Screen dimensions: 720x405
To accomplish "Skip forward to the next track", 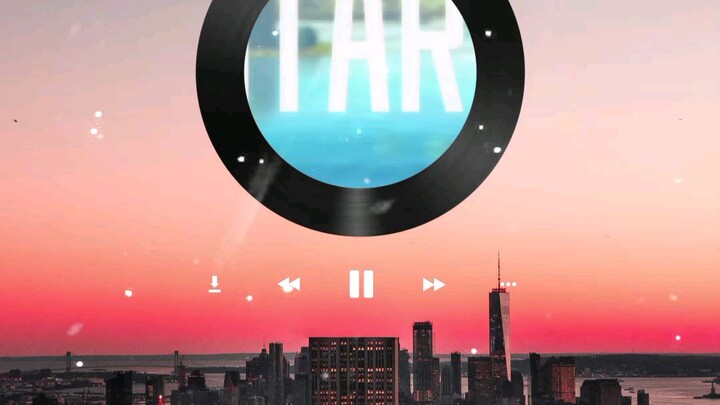I will point(433,285).
